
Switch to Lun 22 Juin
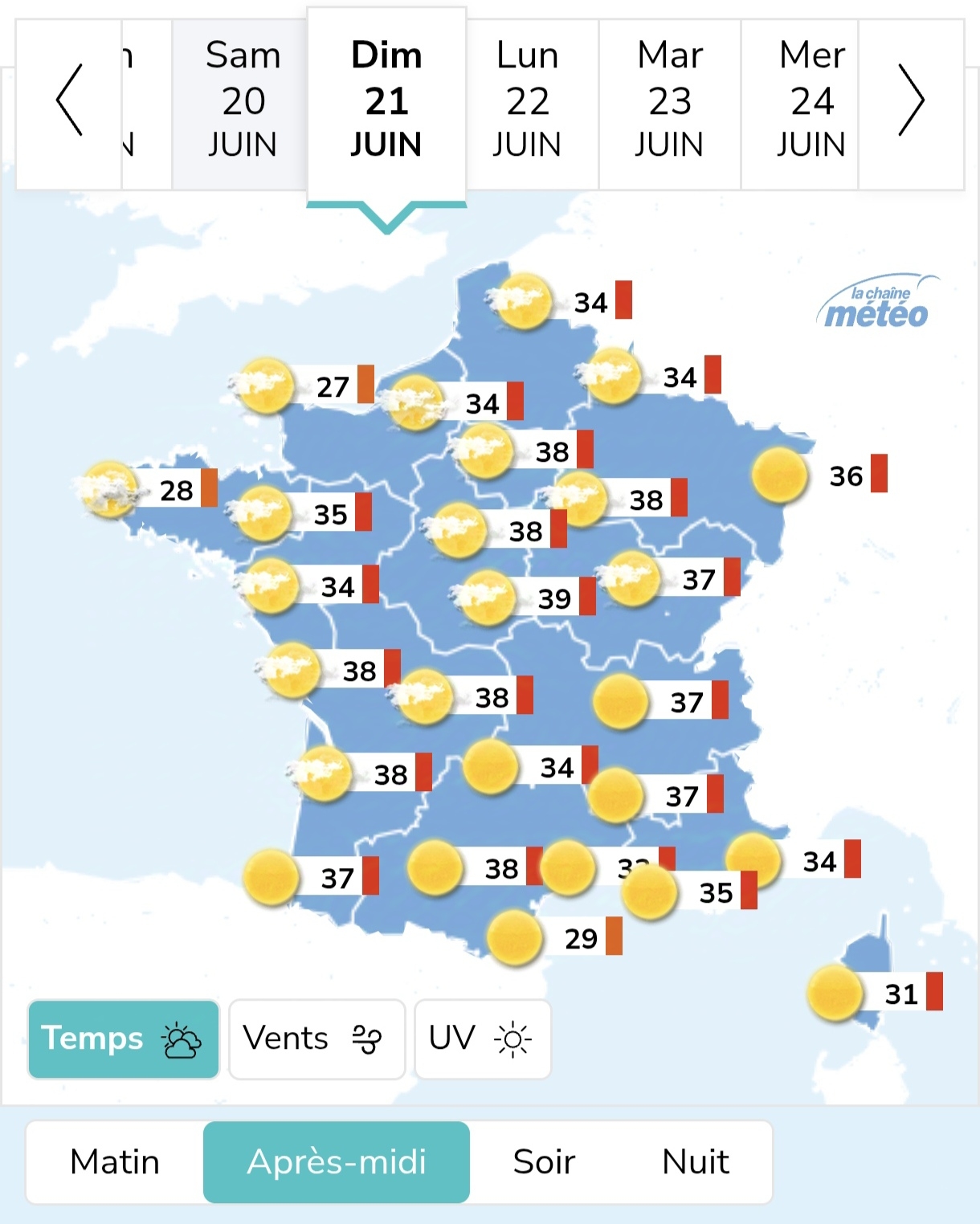pos(528,101)
